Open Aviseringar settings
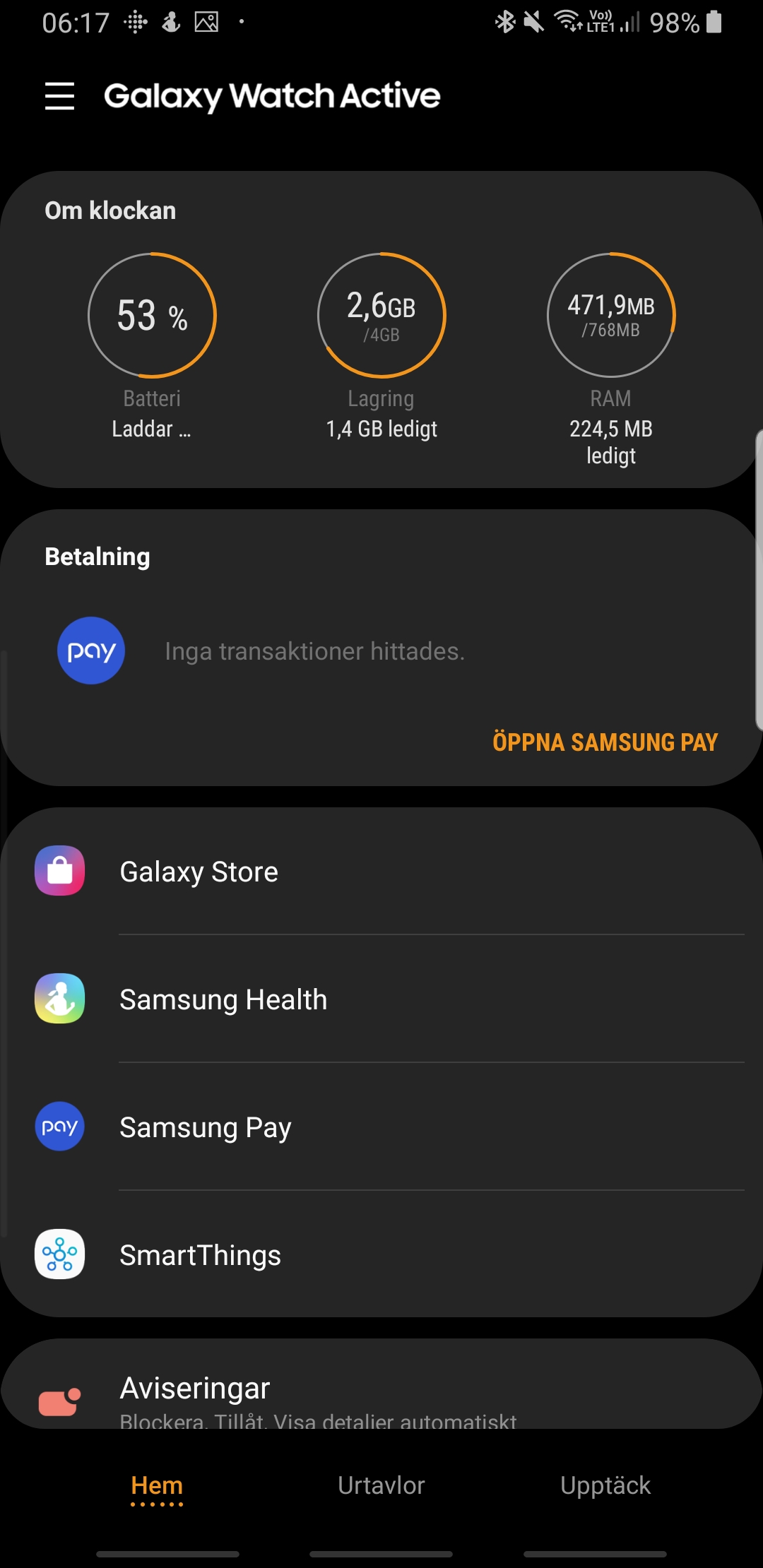The height and width of the screenshot is (1568, 763). click(x=381, y=1395)
